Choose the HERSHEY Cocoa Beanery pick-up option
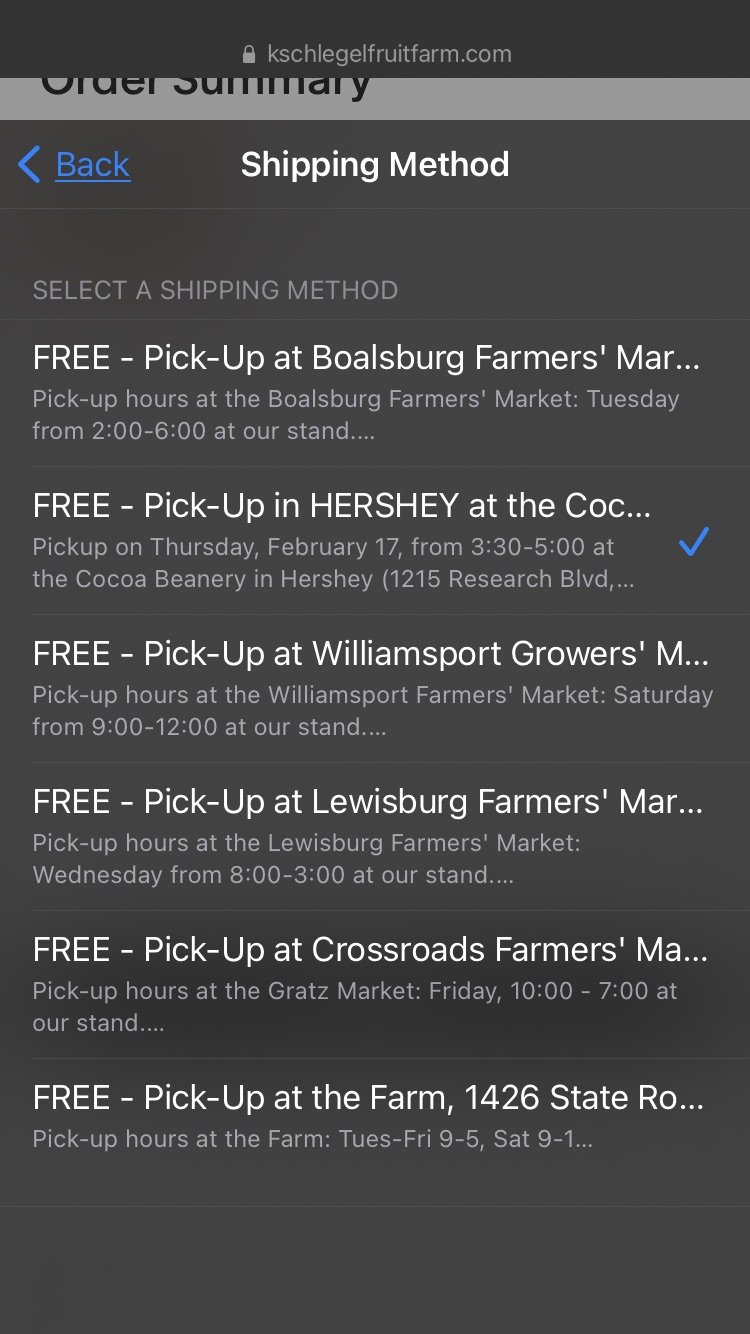Viewport: 750px width, 1334px height. point(375,541)
